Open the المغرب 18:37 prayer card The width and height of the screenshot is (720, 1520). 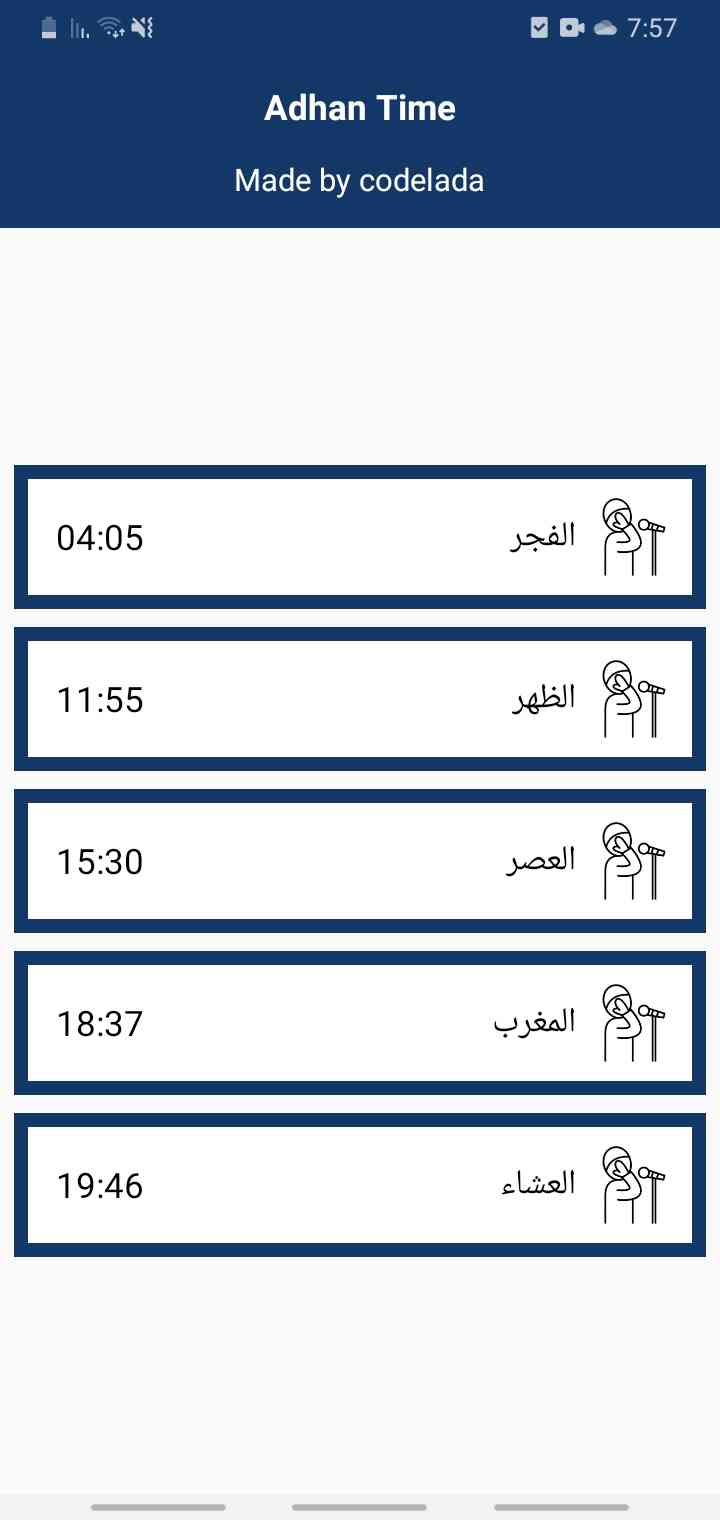360,1023
